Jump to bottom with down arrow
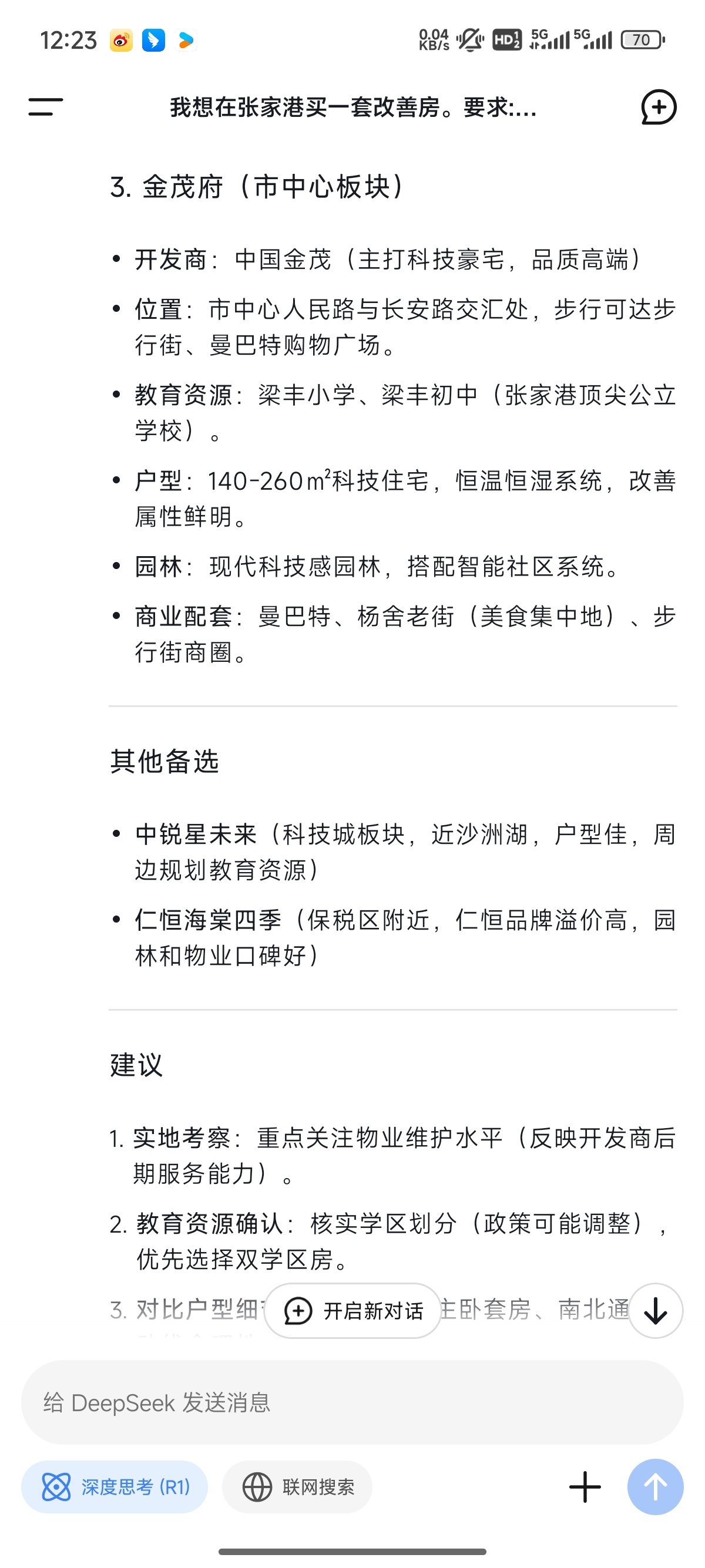This screenshot has width=705, height=1568. click(x=656, y=1311)
